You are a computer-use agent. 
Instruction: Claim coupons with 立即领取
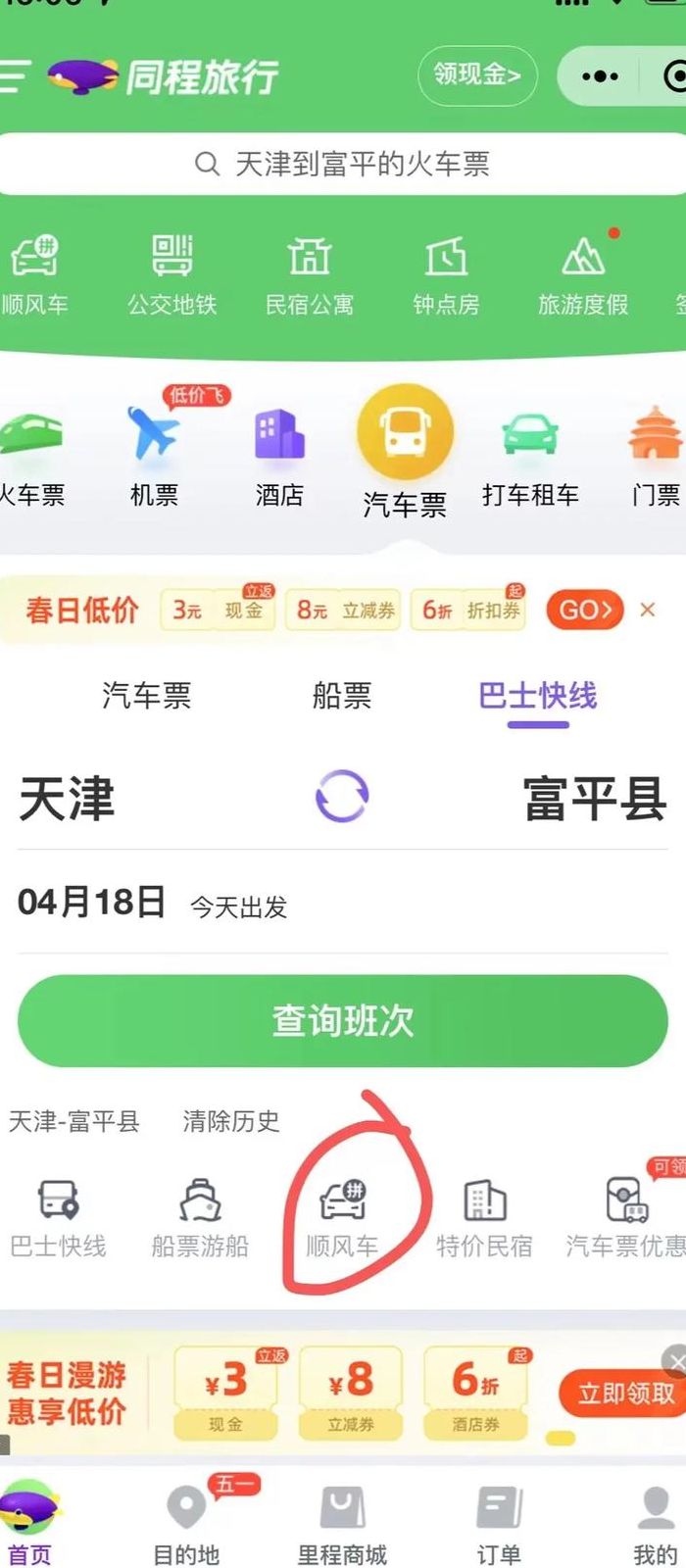(x=626, y=1394)
